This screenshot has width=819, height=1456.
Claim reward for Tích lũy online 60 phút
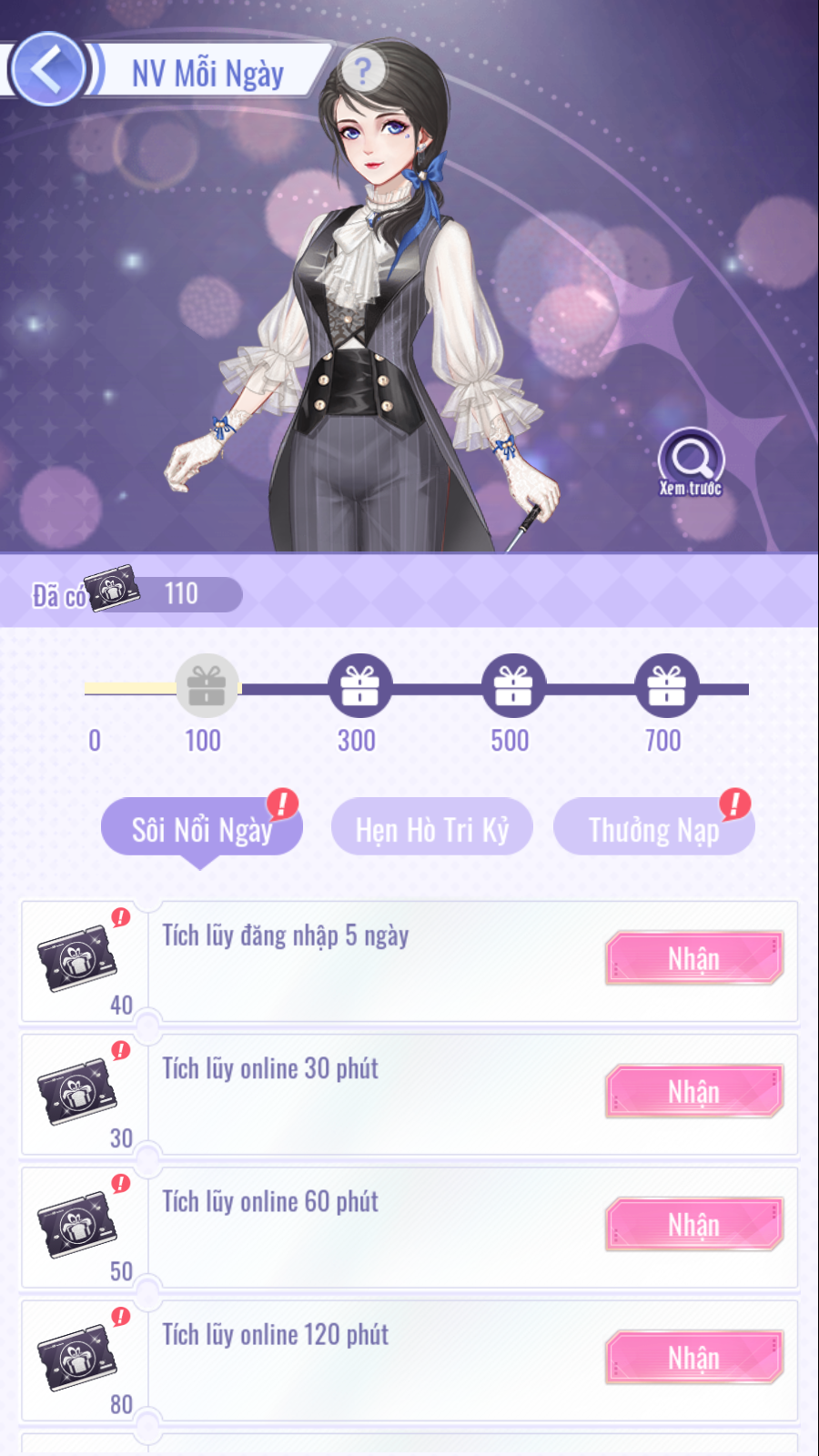(694, 1225)
